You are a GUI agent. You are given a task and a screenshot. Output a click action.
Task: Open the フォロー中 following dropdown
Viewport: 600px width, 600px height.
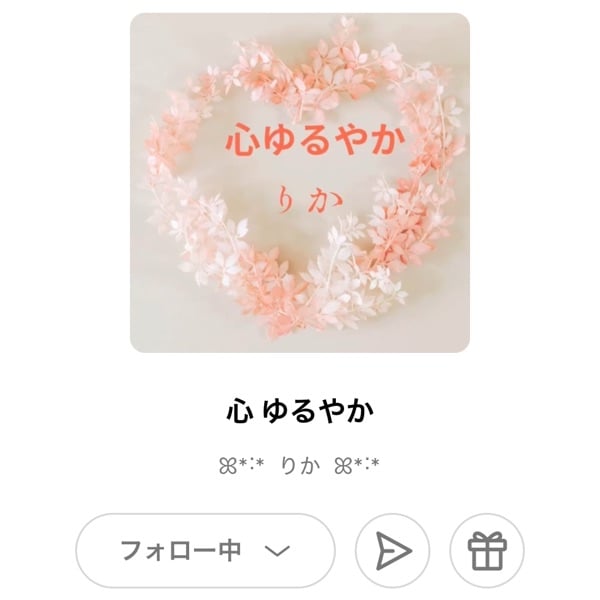205,550
